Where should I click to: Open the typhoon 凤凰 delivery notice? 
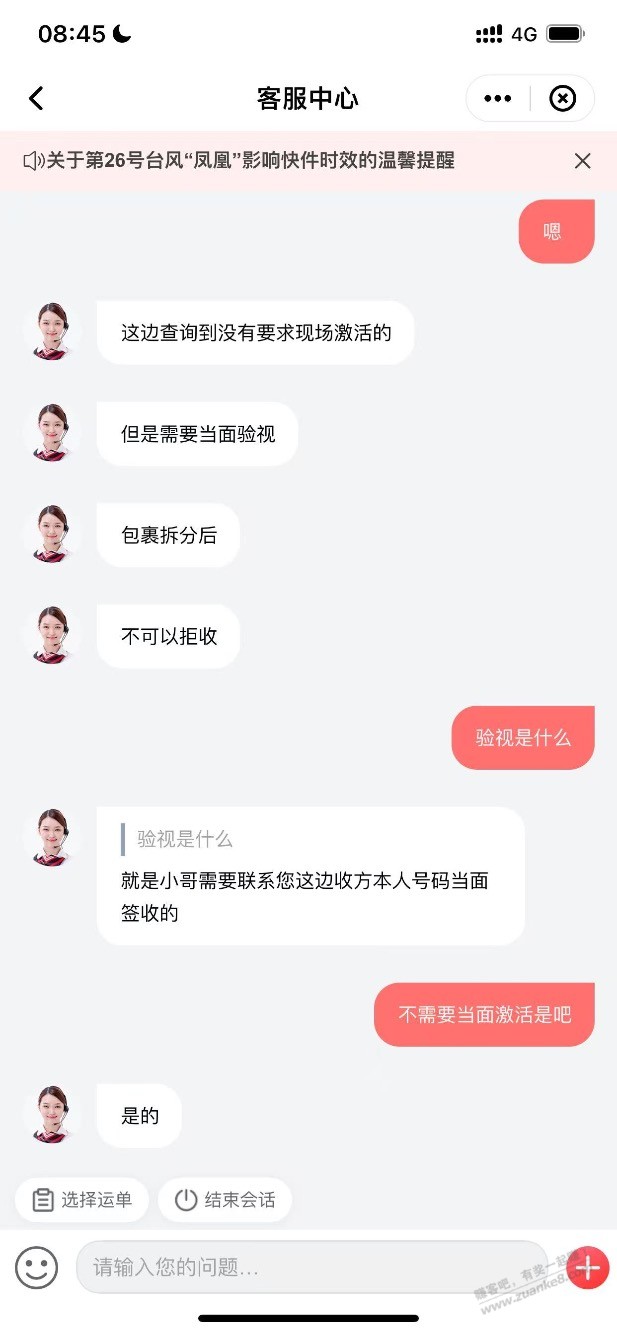250,161
